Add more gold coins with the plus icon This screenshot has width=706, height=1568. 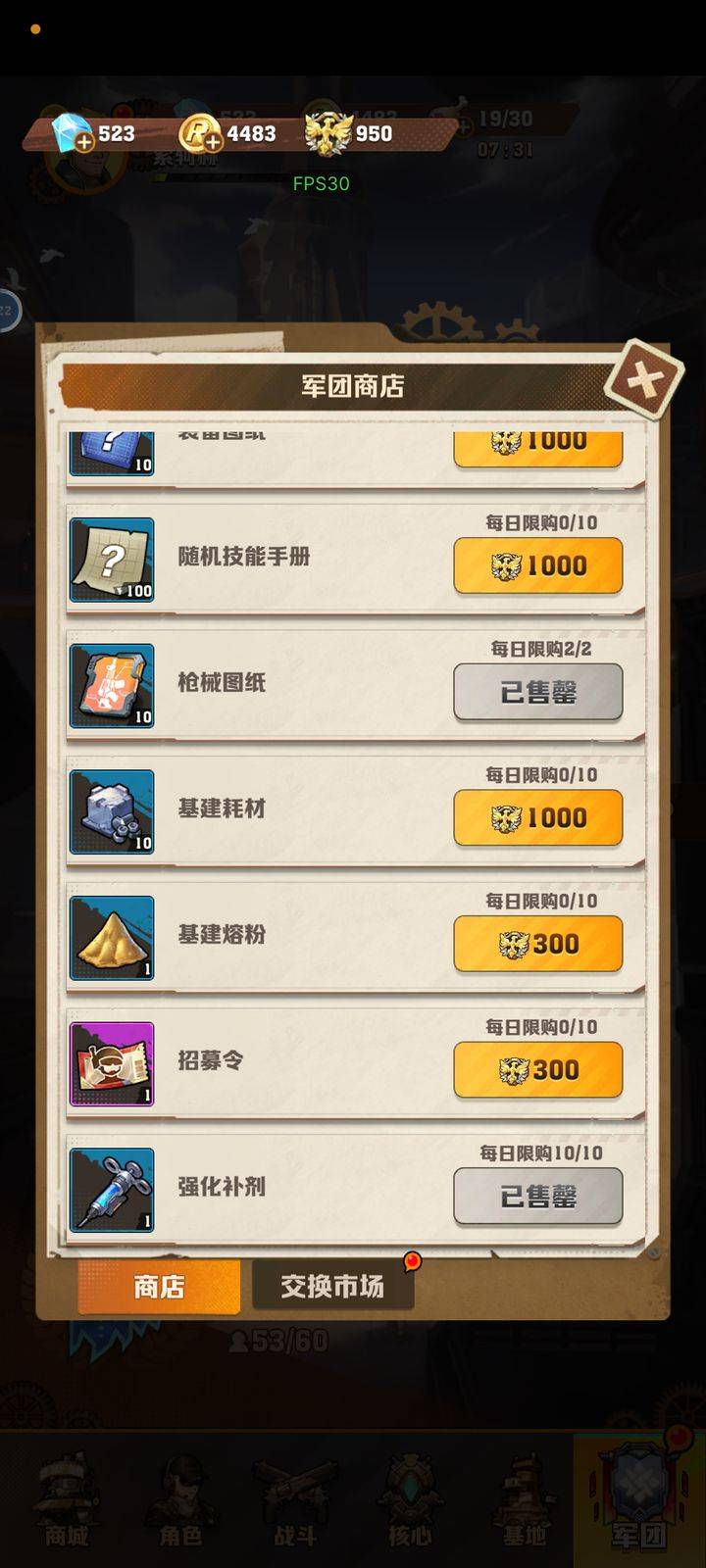[212, 143]
